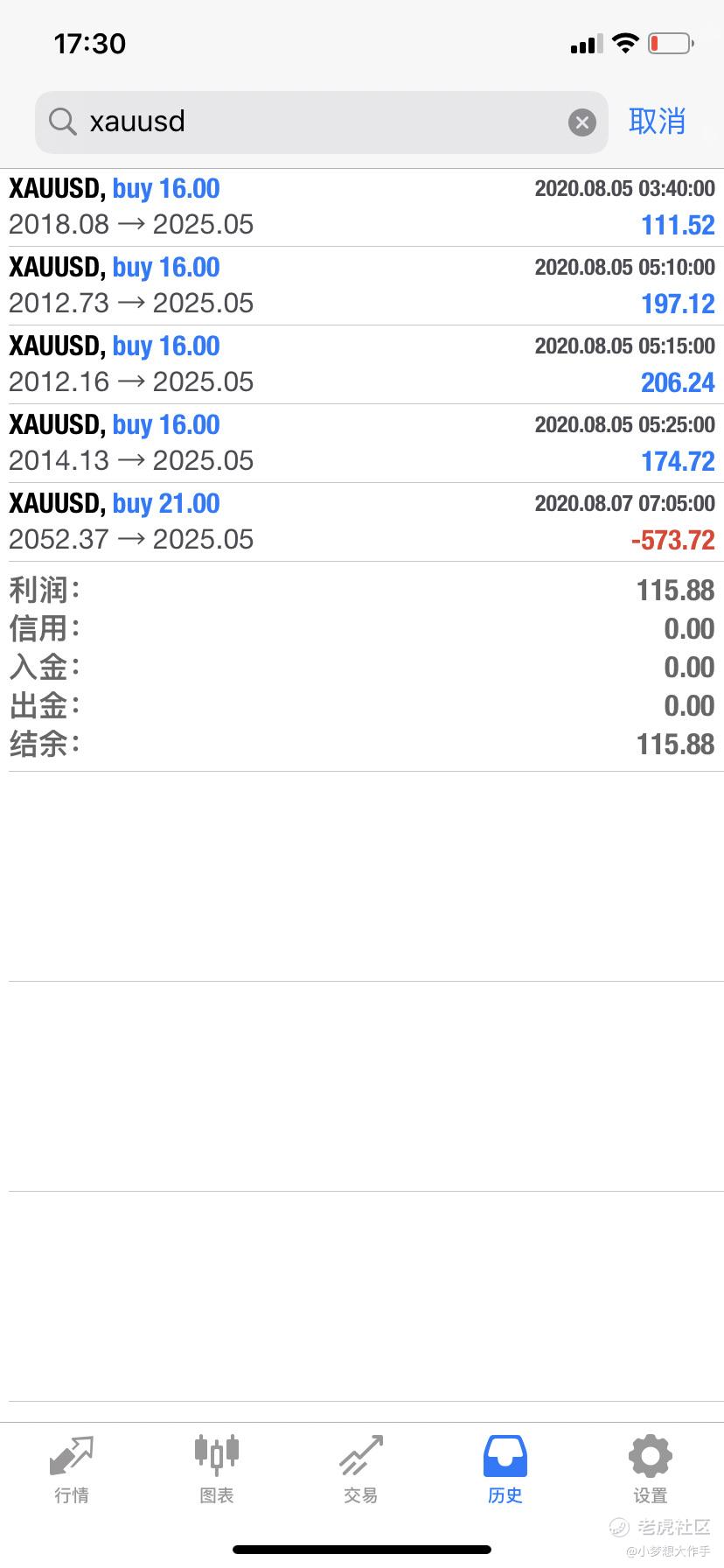The width and height of the screenshot is (724, 1568).
Task: Open the XAUUSD trade with profit 197.12
Action: coord(362,286)
